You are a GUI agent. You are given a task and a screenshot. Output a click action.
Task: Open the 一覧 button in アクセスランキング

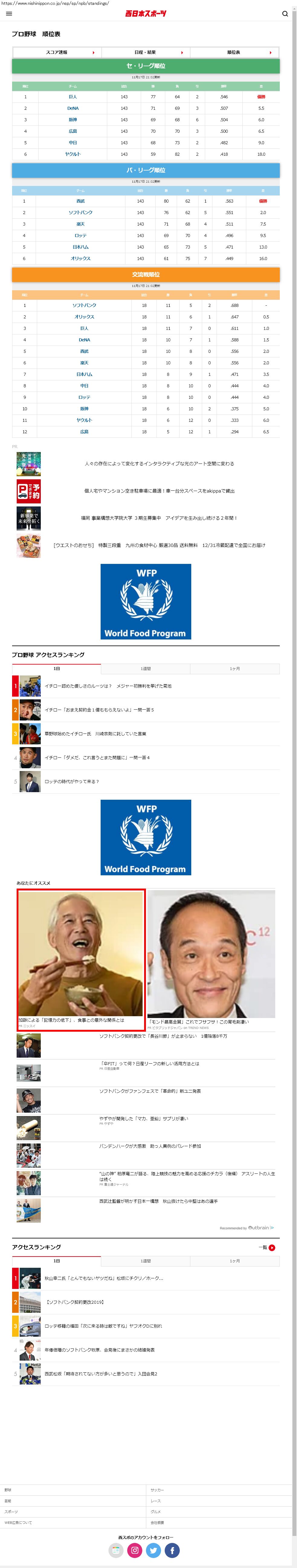pyautogui.click(x=267, y=1248)
